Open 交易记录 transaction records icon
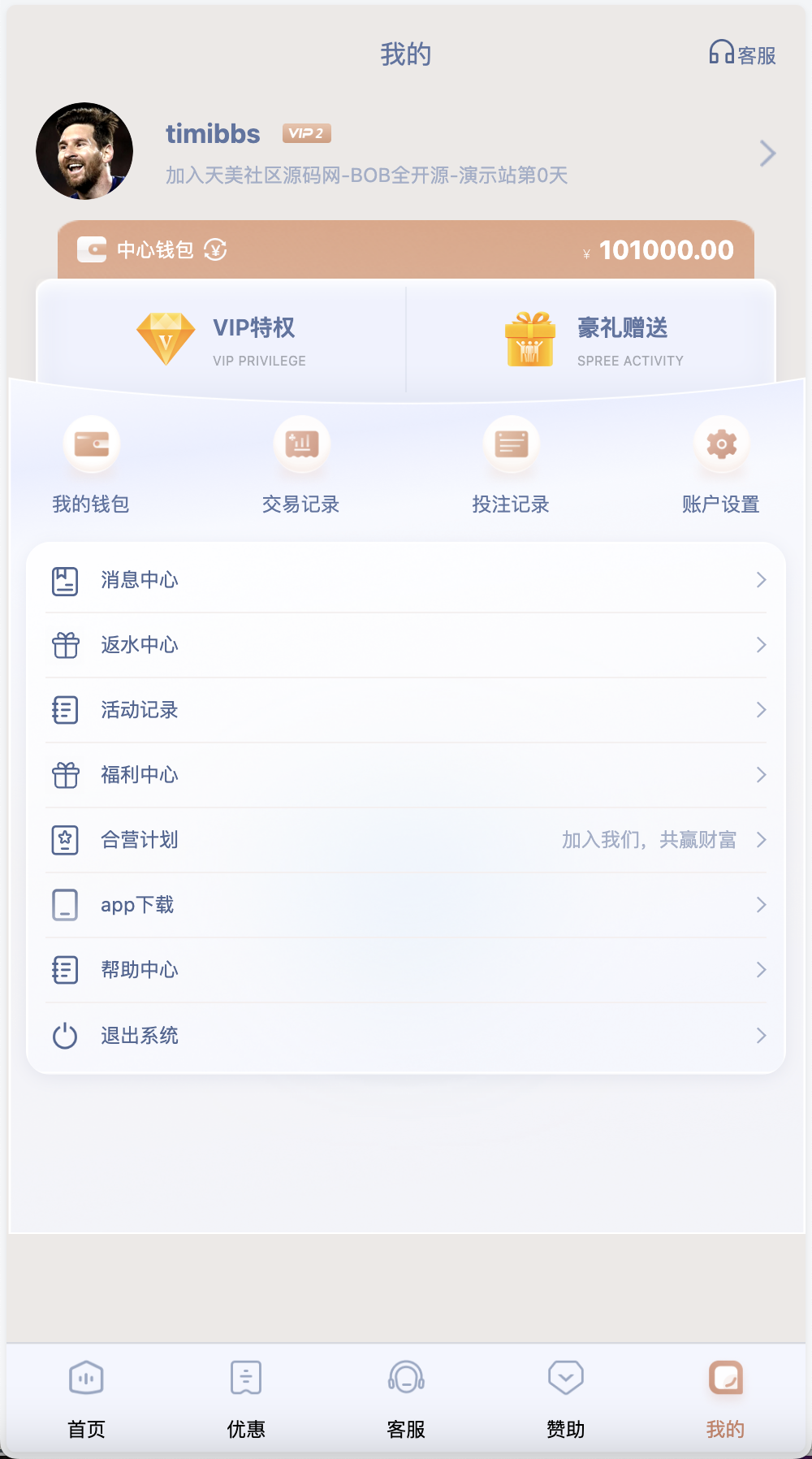Screen dimensions: 812x1459 tap(301, 444)
